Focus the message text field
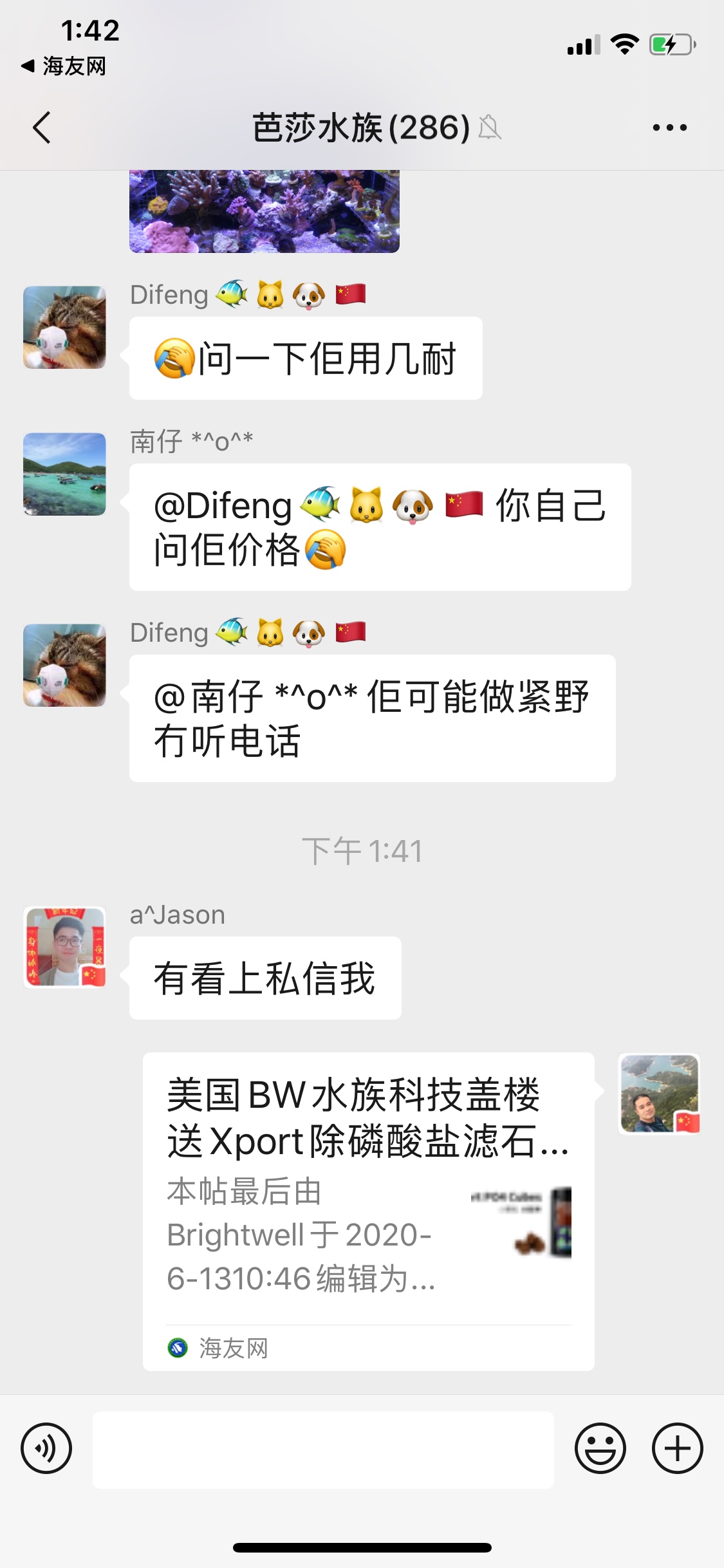This screenshot has height=1568, width=724. pyautogui.click(x=323, y=1450)
